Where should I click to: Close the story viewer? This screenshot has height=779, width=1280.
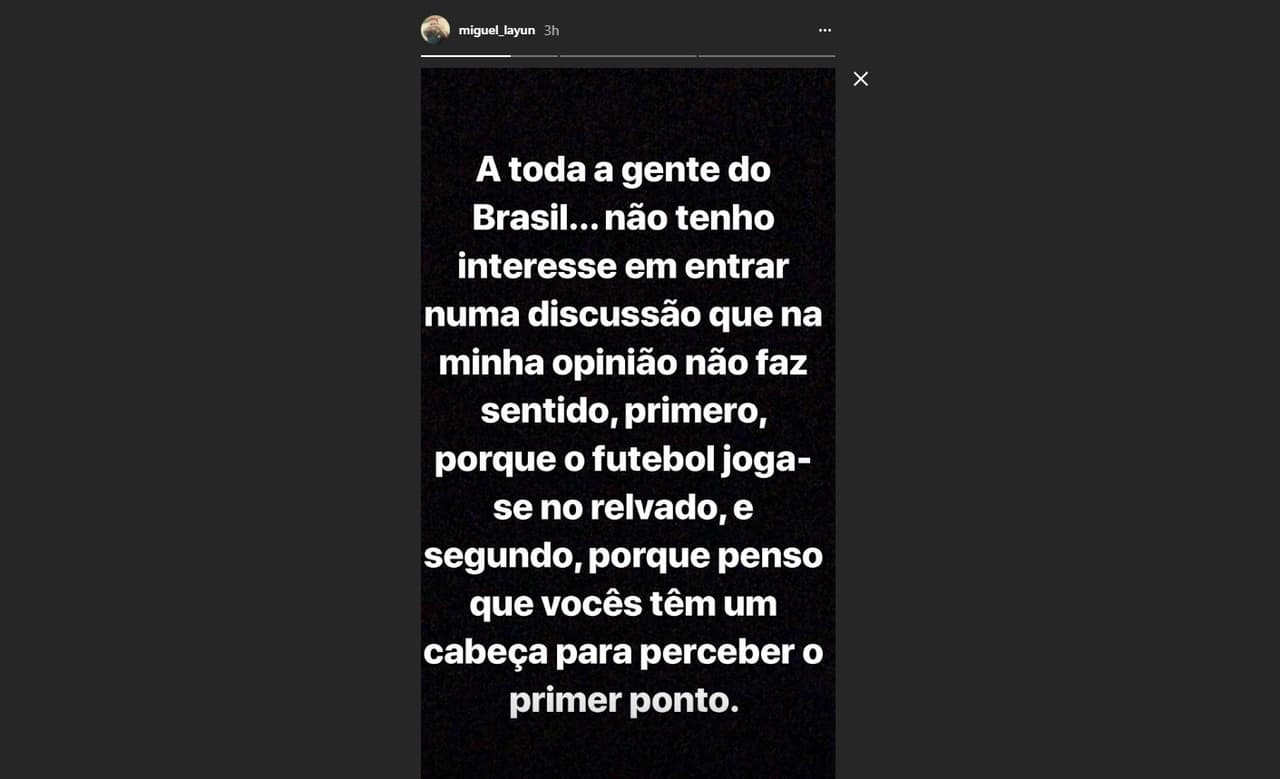point(860,79)
